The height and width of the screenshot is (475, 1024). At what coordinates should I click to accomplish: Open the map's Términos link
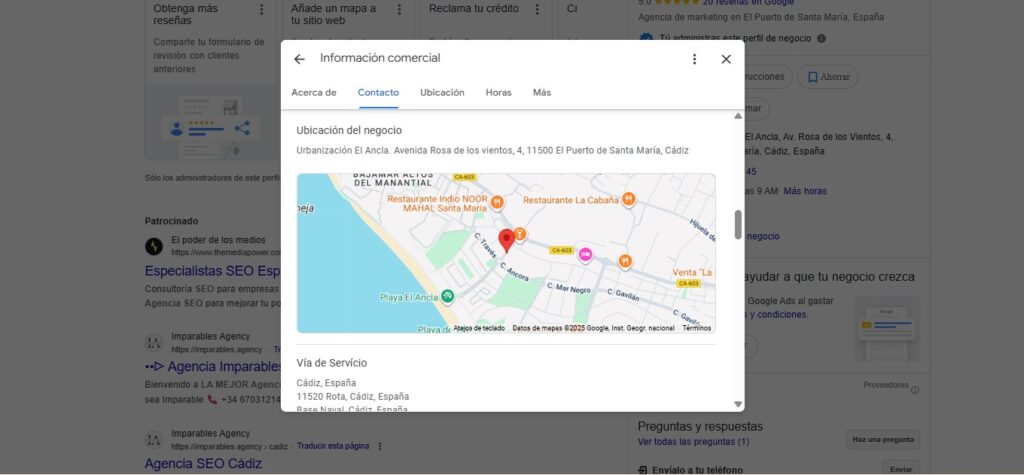(696, 328)
